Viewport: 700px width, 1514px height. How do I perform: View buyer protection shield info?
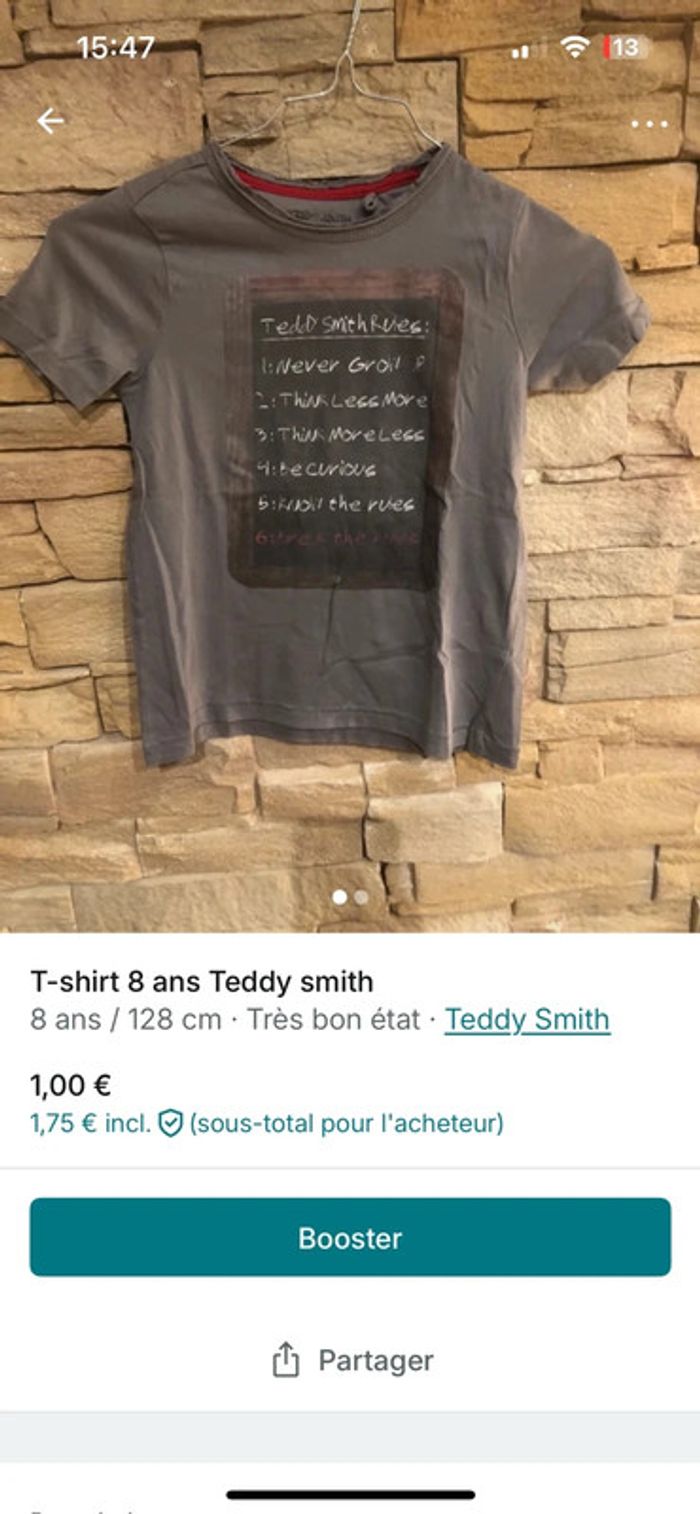(x=171, y=1124)
